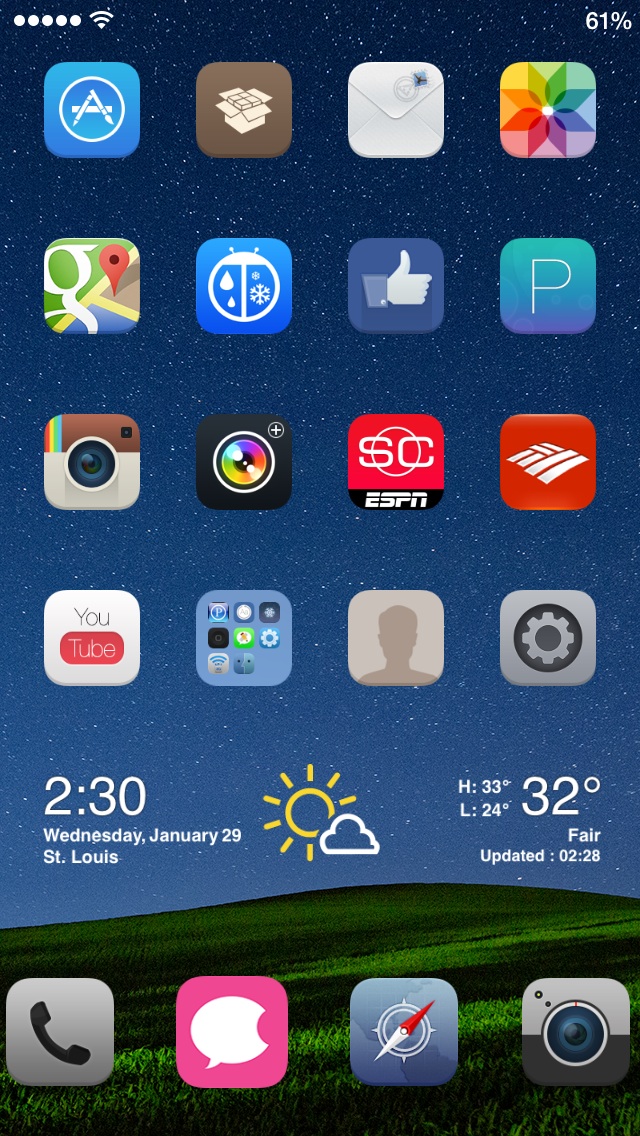Open the Contacts app
The width and height of the screenshot is (640, 1136).
coord(396,638)
